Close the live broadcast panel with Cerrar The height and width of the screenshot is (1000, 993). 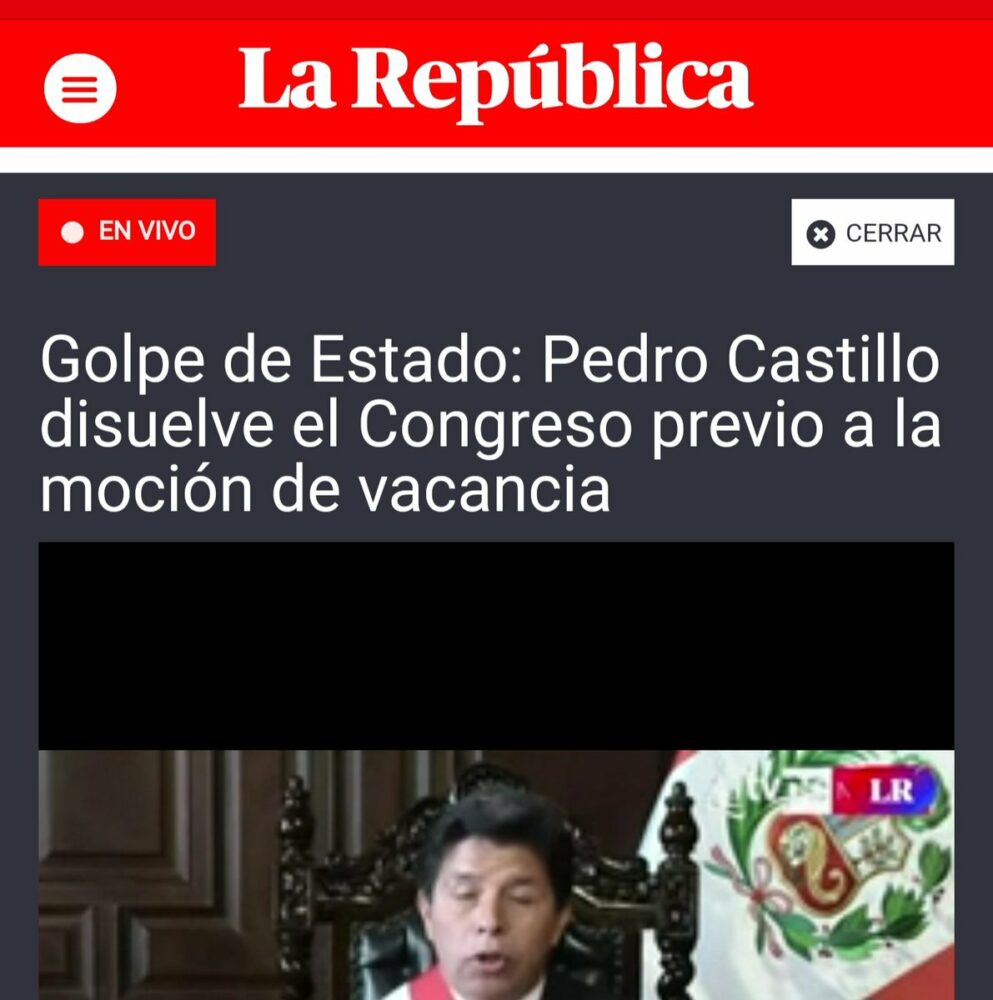point(872,233)
